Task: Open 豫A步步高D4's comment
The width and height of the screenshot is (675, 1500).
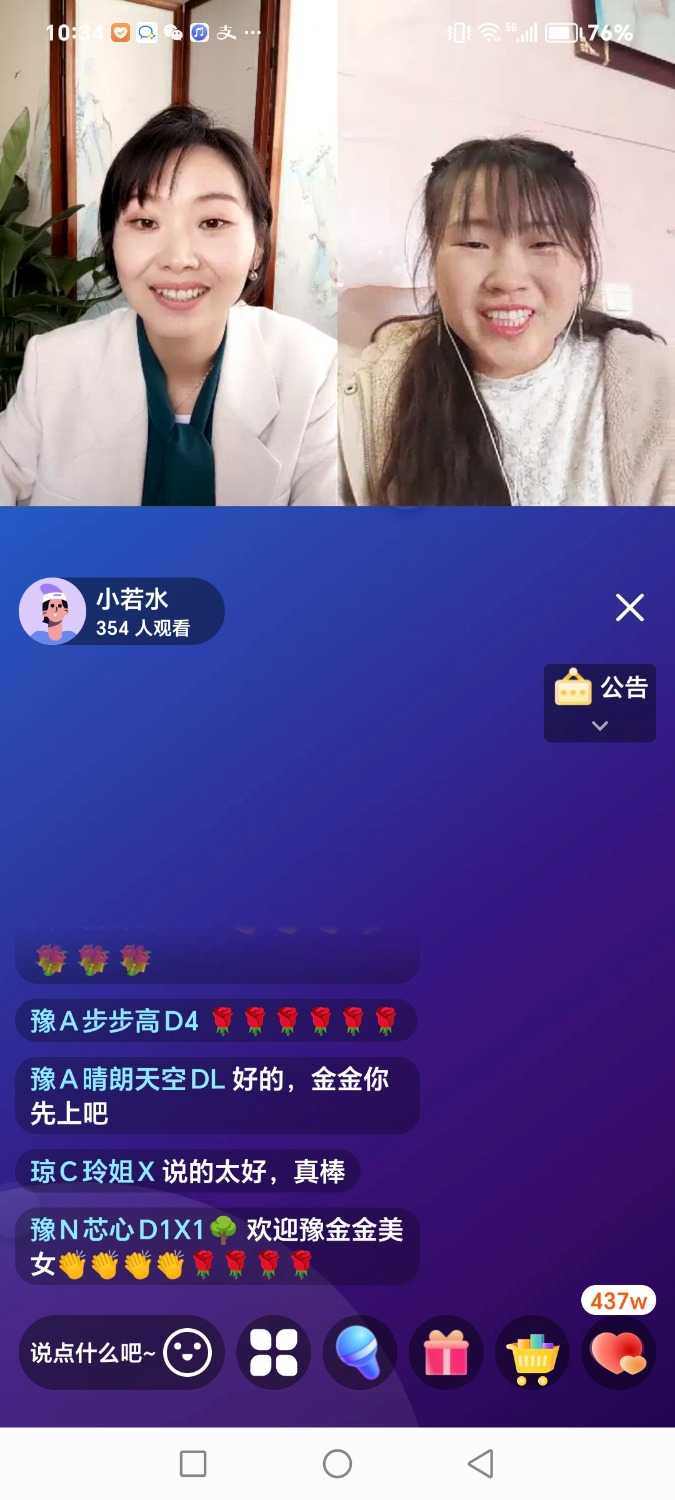Action: (x=215, y=1021)
